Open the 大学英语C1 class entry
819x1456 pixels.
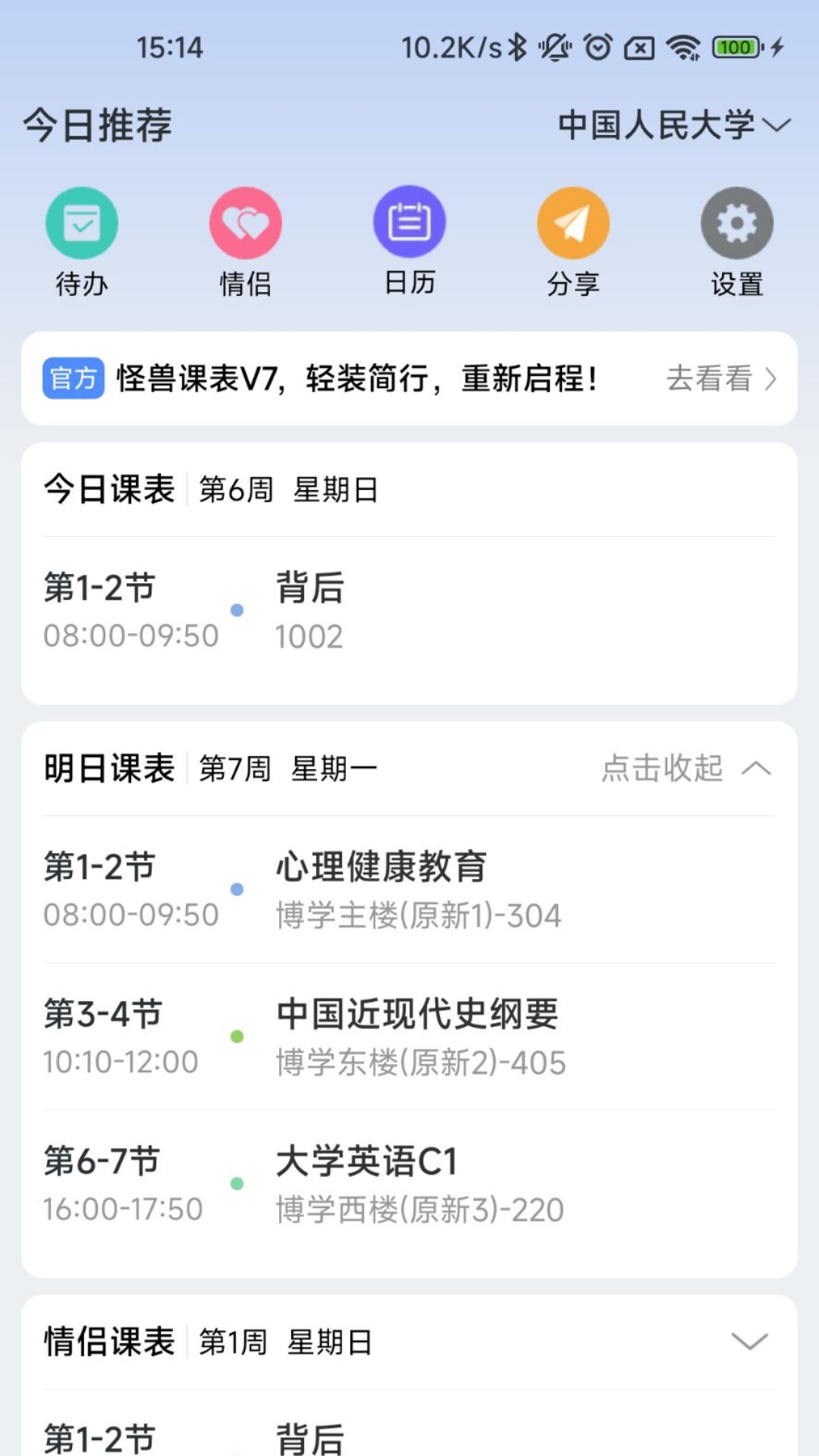point(409,1184)
